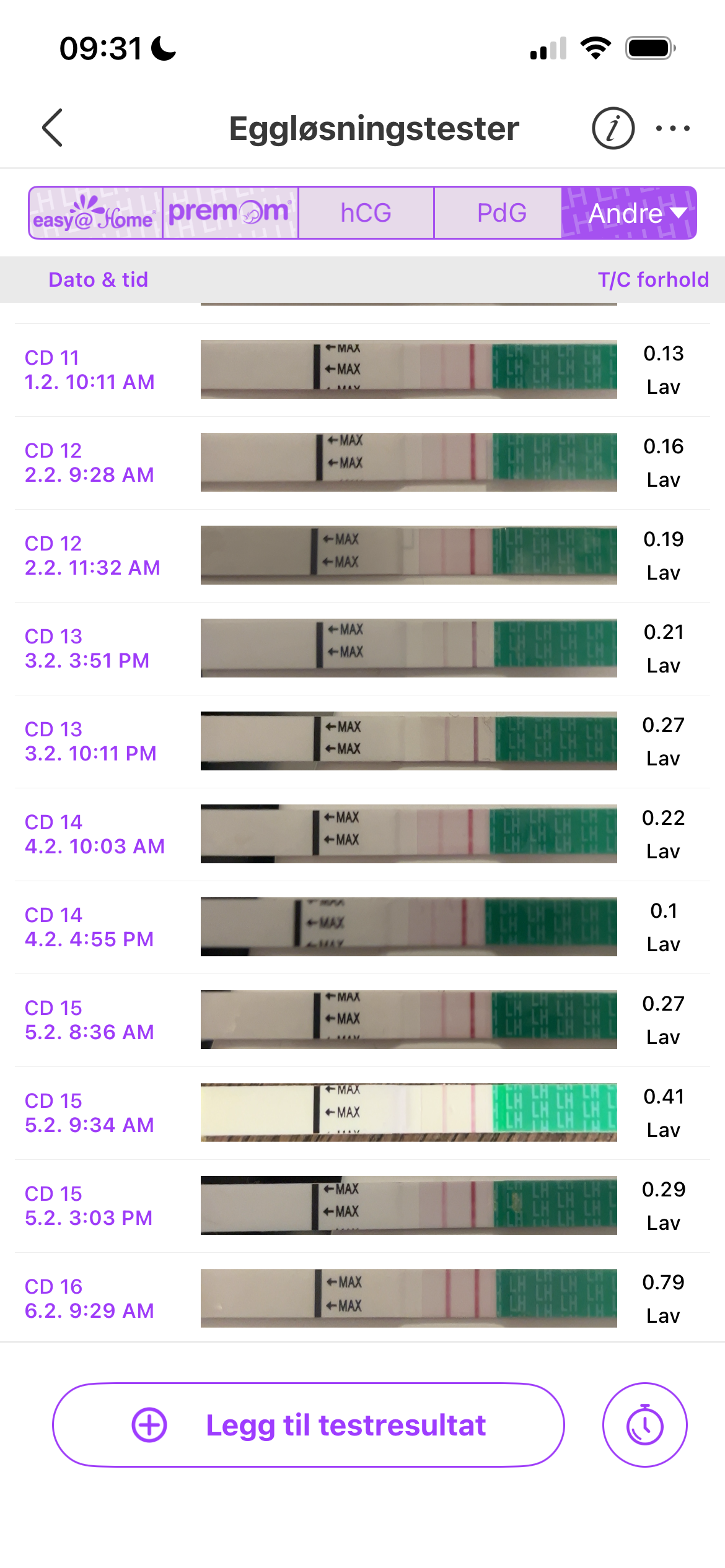Tap Legg til testresultat button
This screenshot has width=725, height=1568.
point(309,1425)
